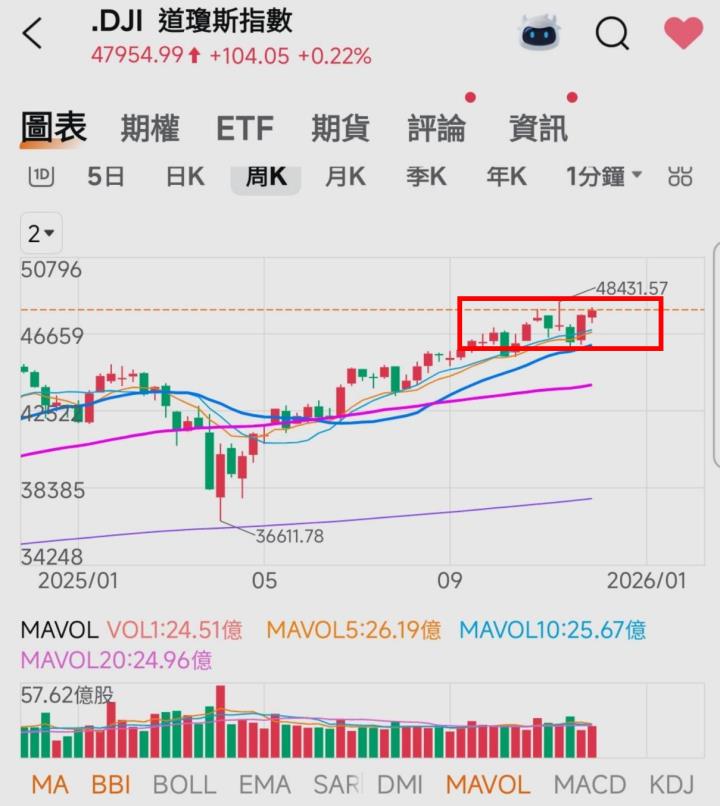Select the 年K chart period
Viewport: 720px width, 806px height.
point(506,177)
